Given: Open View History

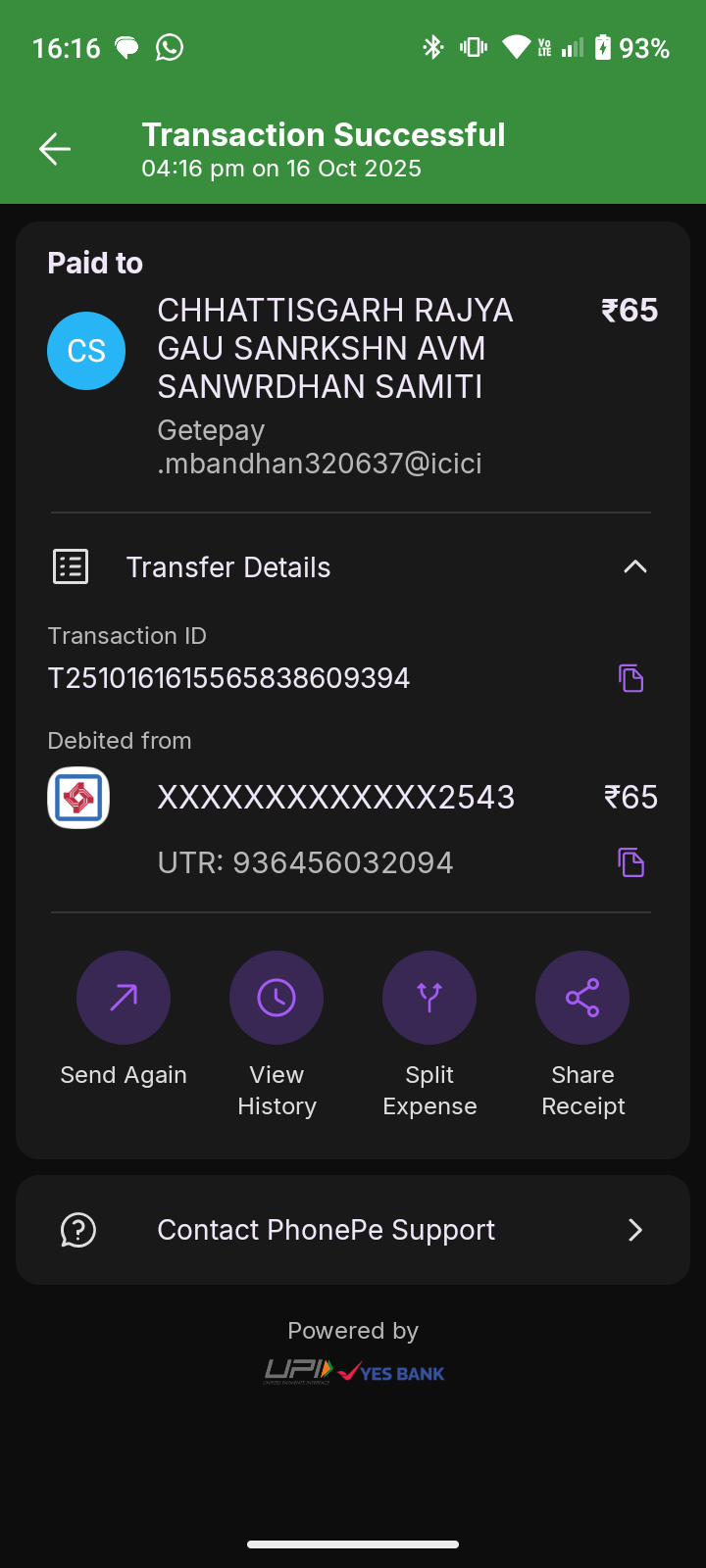Looking at the screenshot, I should [x=277, y=998].
